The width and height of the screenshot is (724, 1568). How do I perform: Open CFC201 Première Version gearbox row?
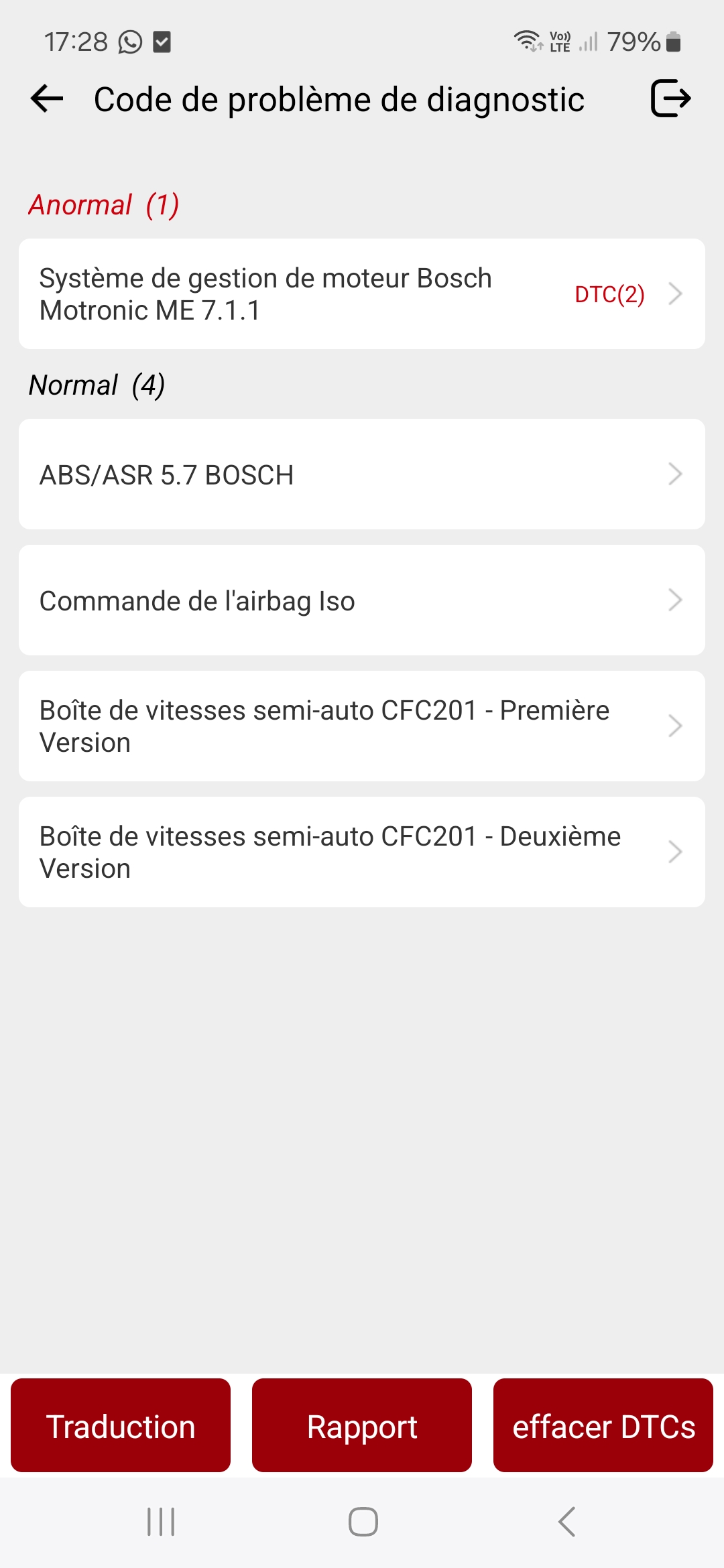click(x=362, y=726)
